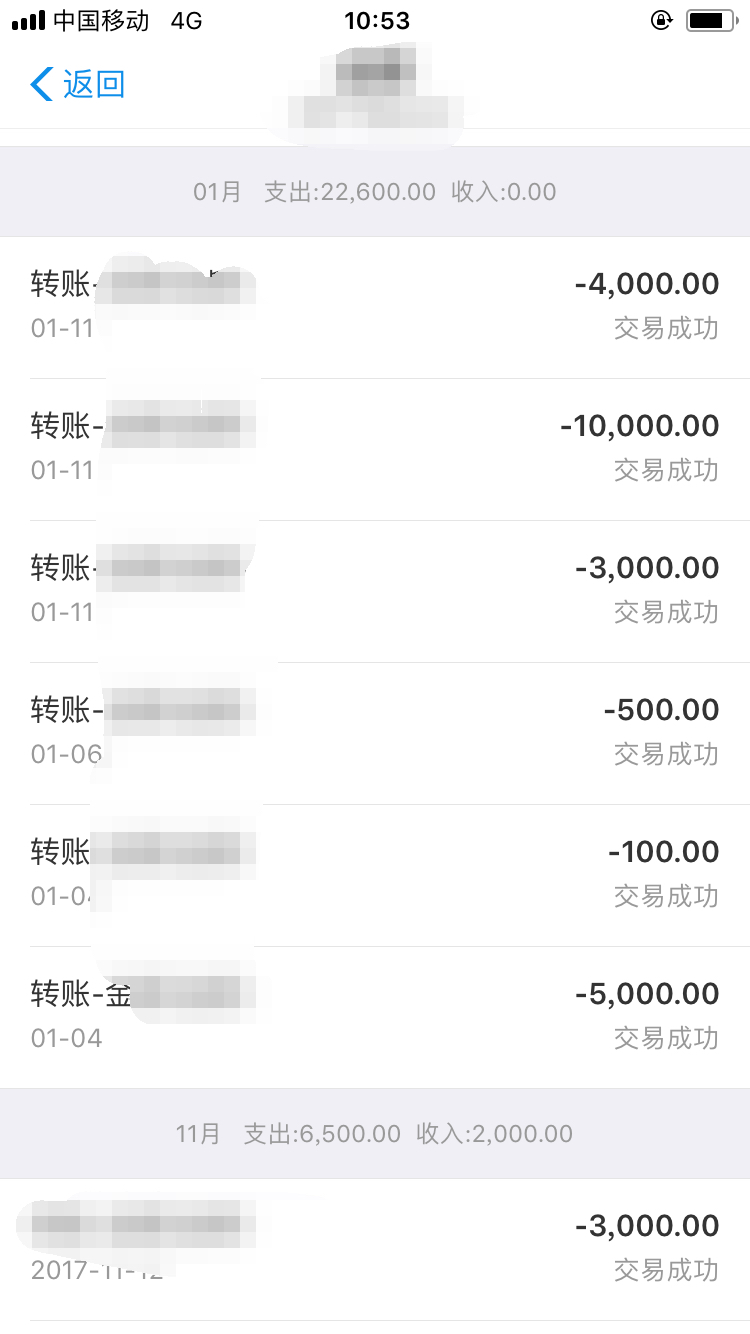The image size is (750, 1334).
Task: Open the 2017-11 transaction of -3,000.00
Action: click(x=375, y=1249)
